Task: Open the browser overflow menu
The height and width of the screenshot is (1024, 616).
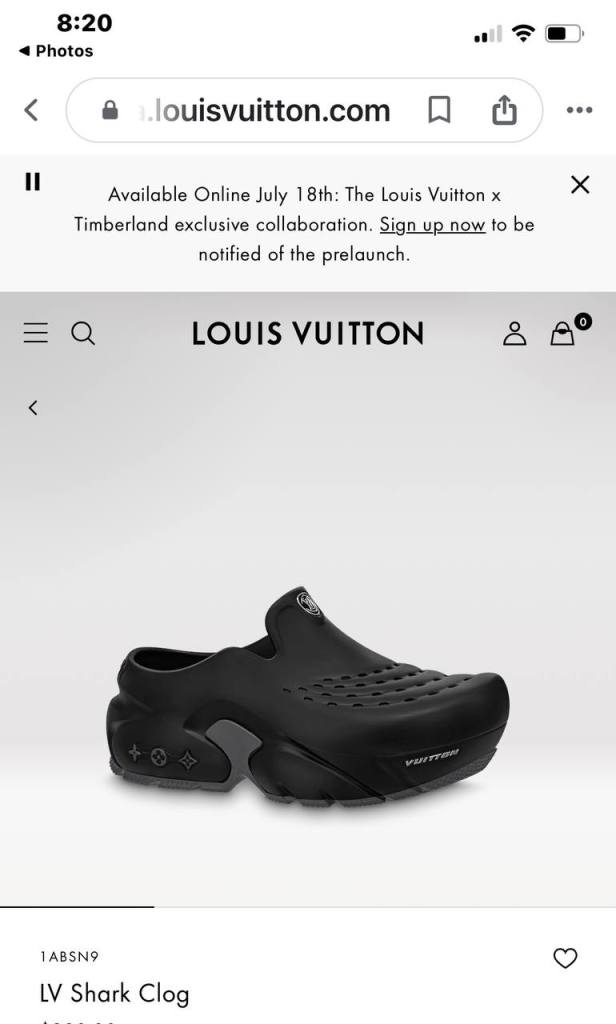Action: pyautogui.click(x=579, y=110)
